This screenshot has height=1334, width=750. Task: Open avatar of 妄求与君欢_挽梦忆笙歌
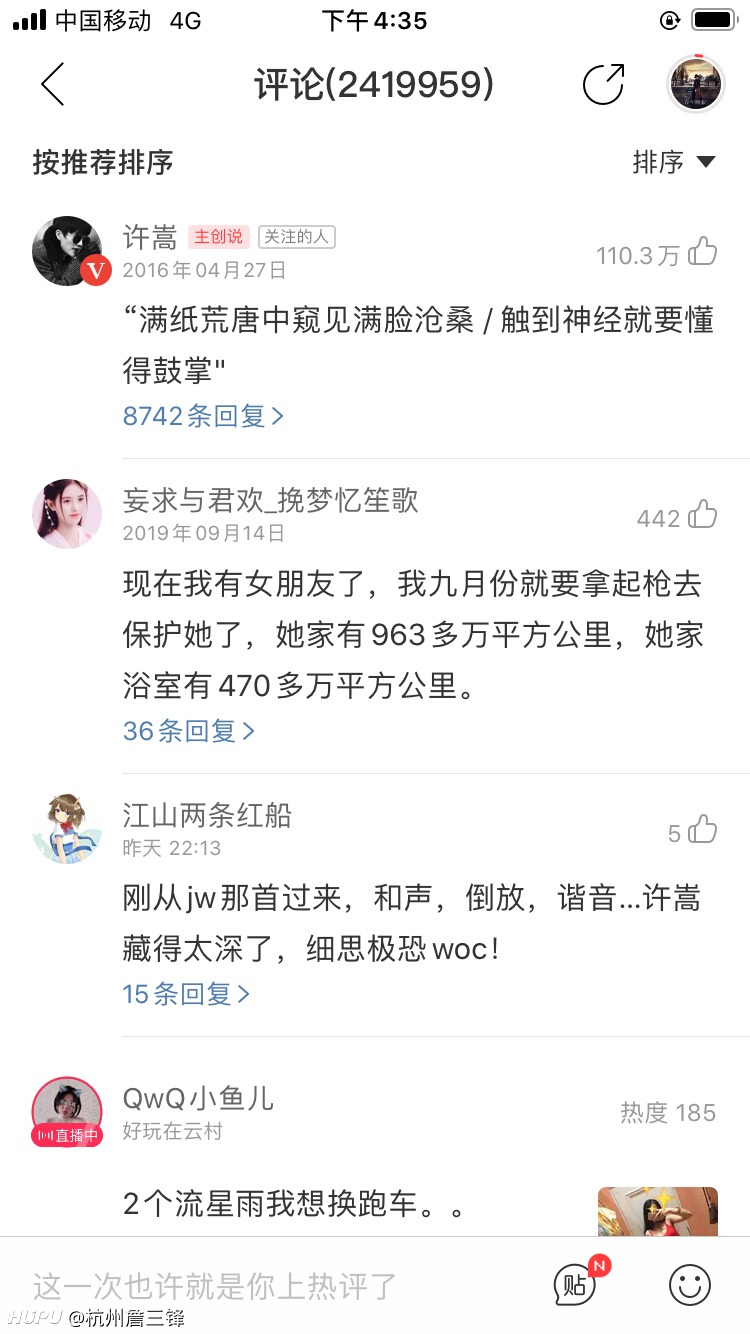[68, 514]
